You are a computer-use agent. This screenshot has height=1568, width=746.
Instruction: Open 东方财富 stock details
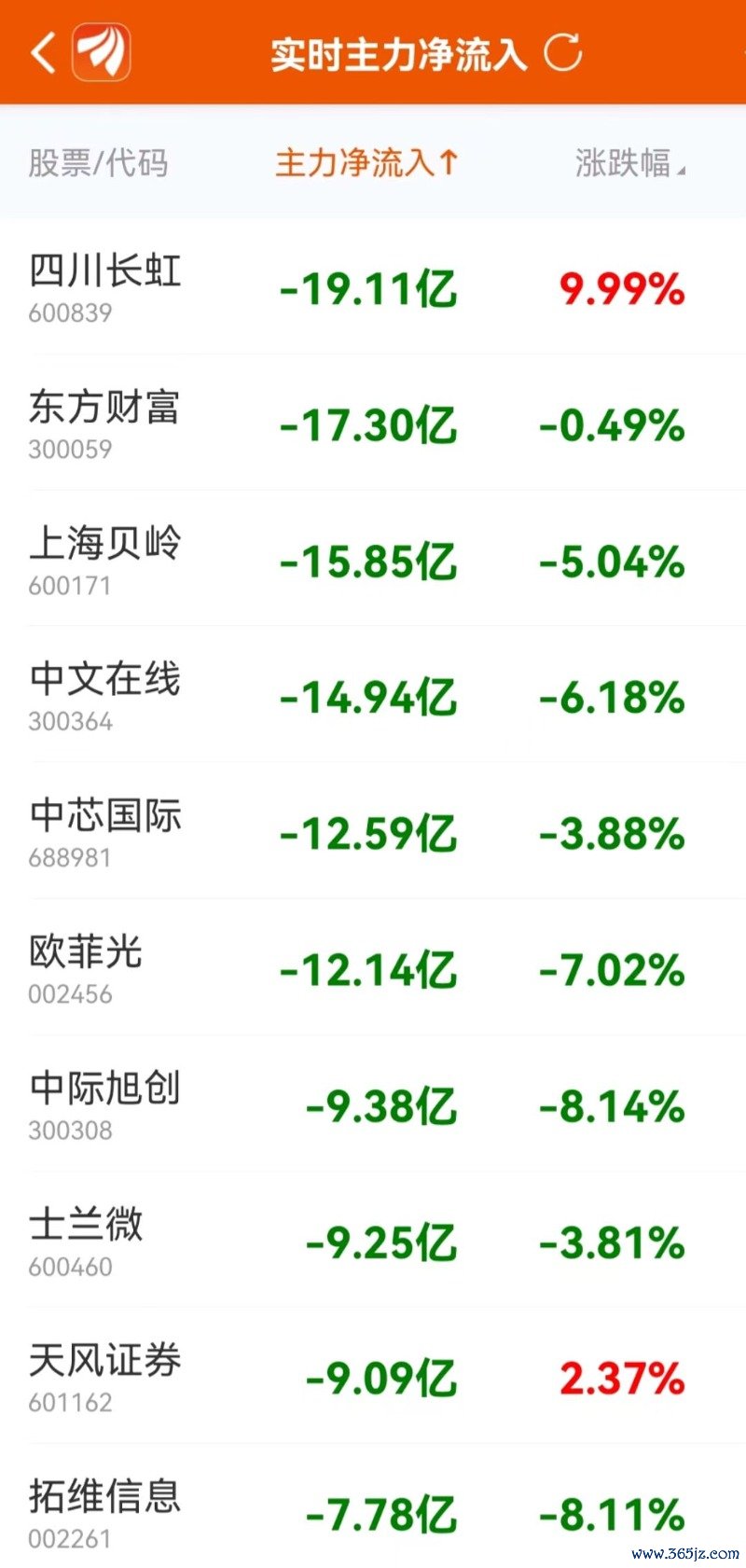373,423
